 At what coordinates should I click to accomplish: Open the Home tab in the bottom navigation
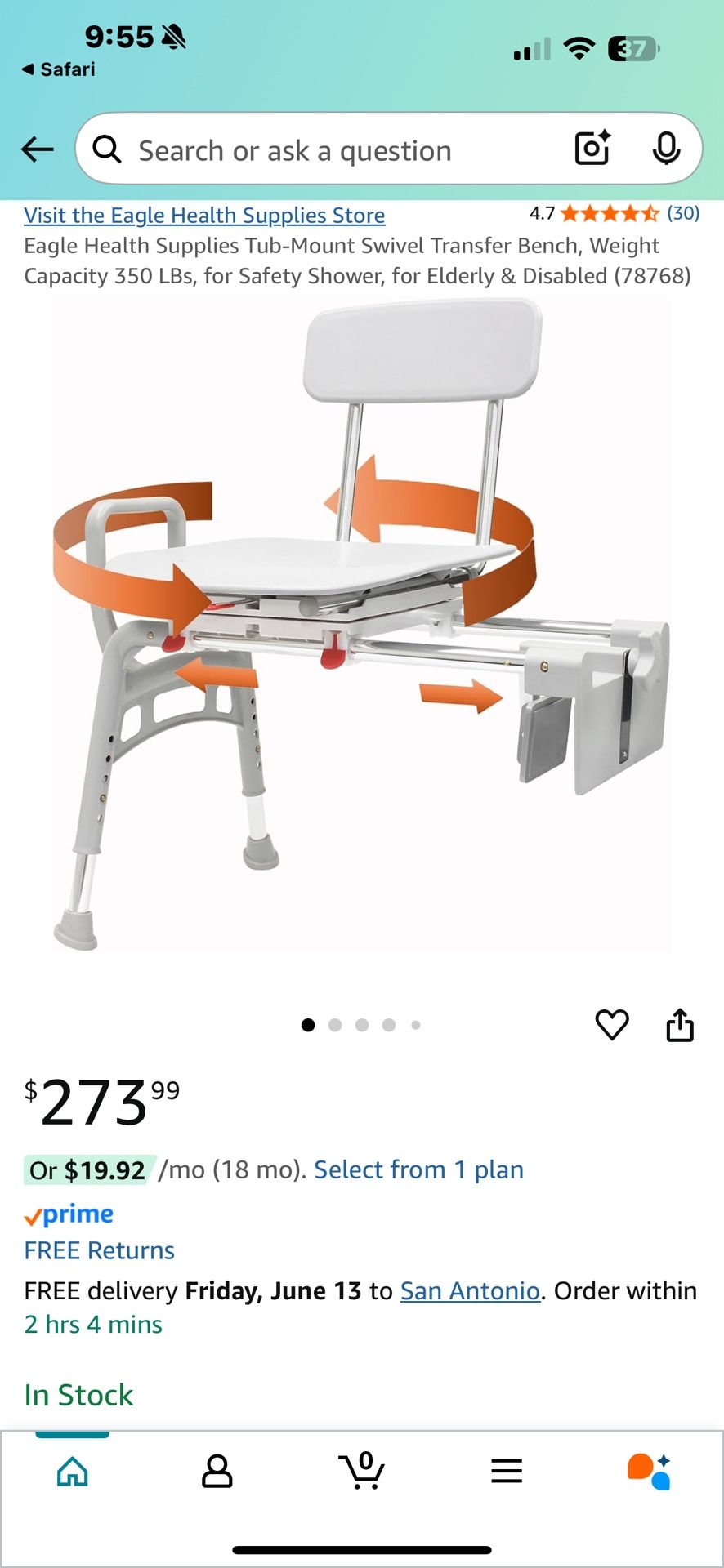click(72, 1470)
